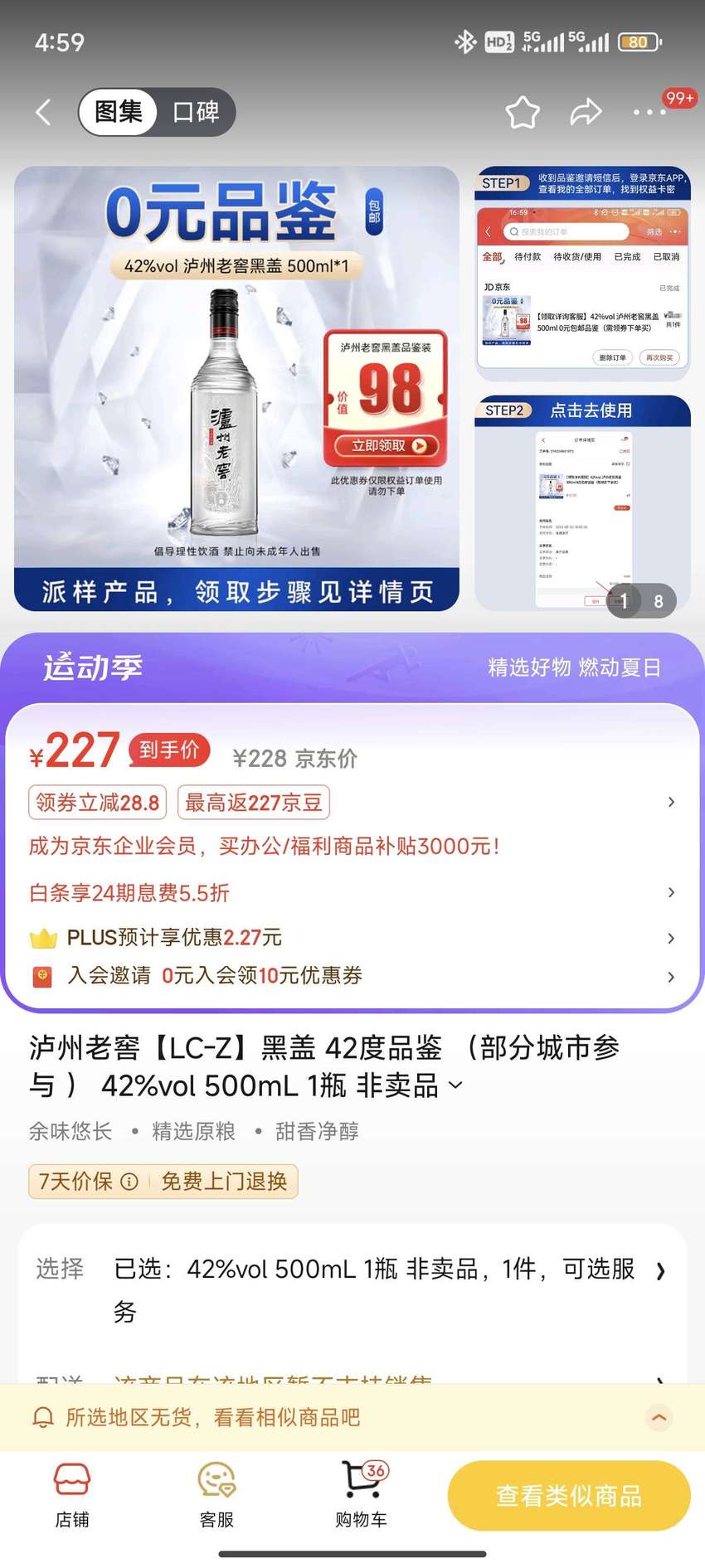
Task: Tap the 7天价保 info icon
Action: [129, 1182]
